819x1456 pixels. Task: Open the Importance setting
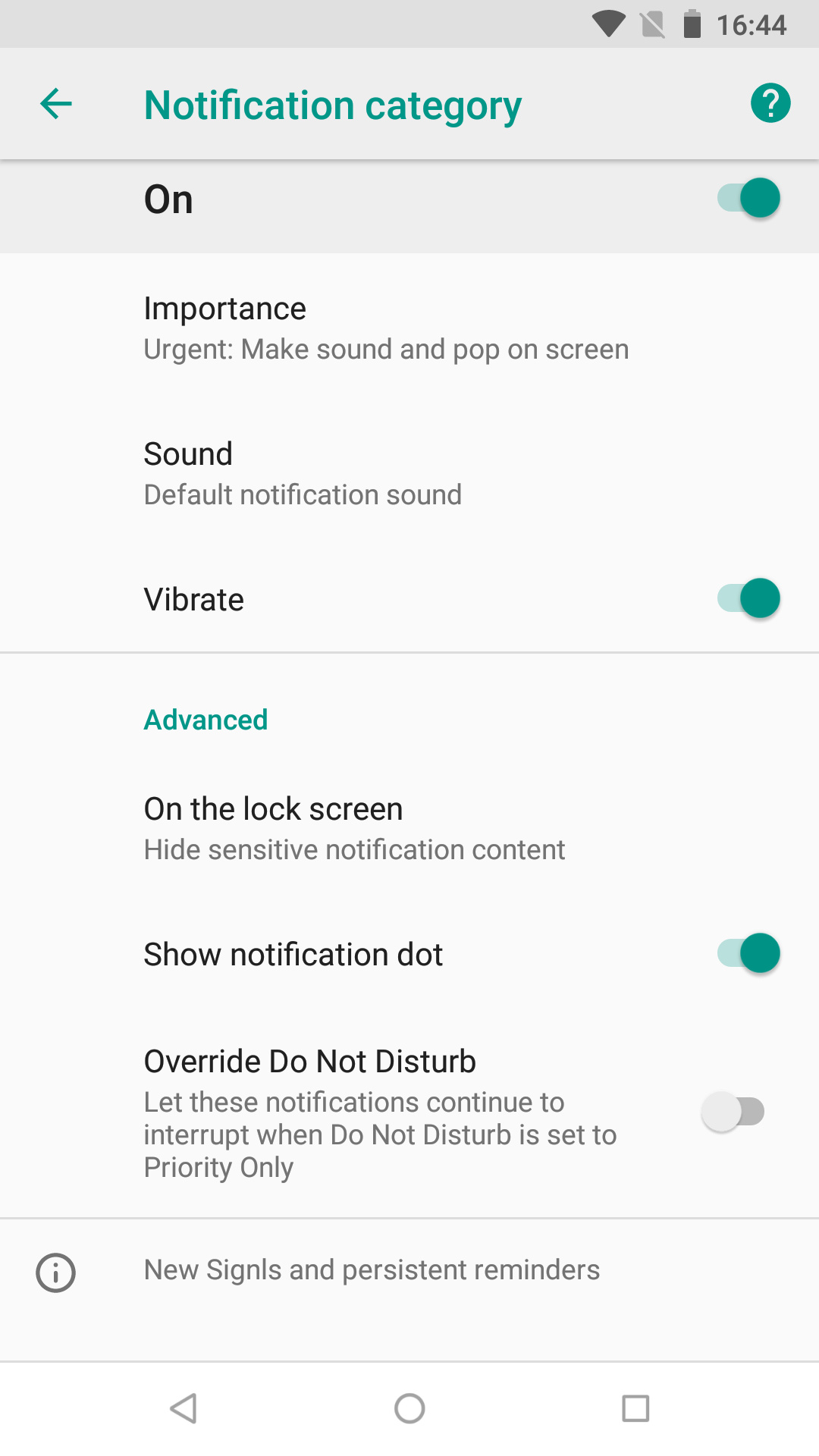[x=409, y=328]
